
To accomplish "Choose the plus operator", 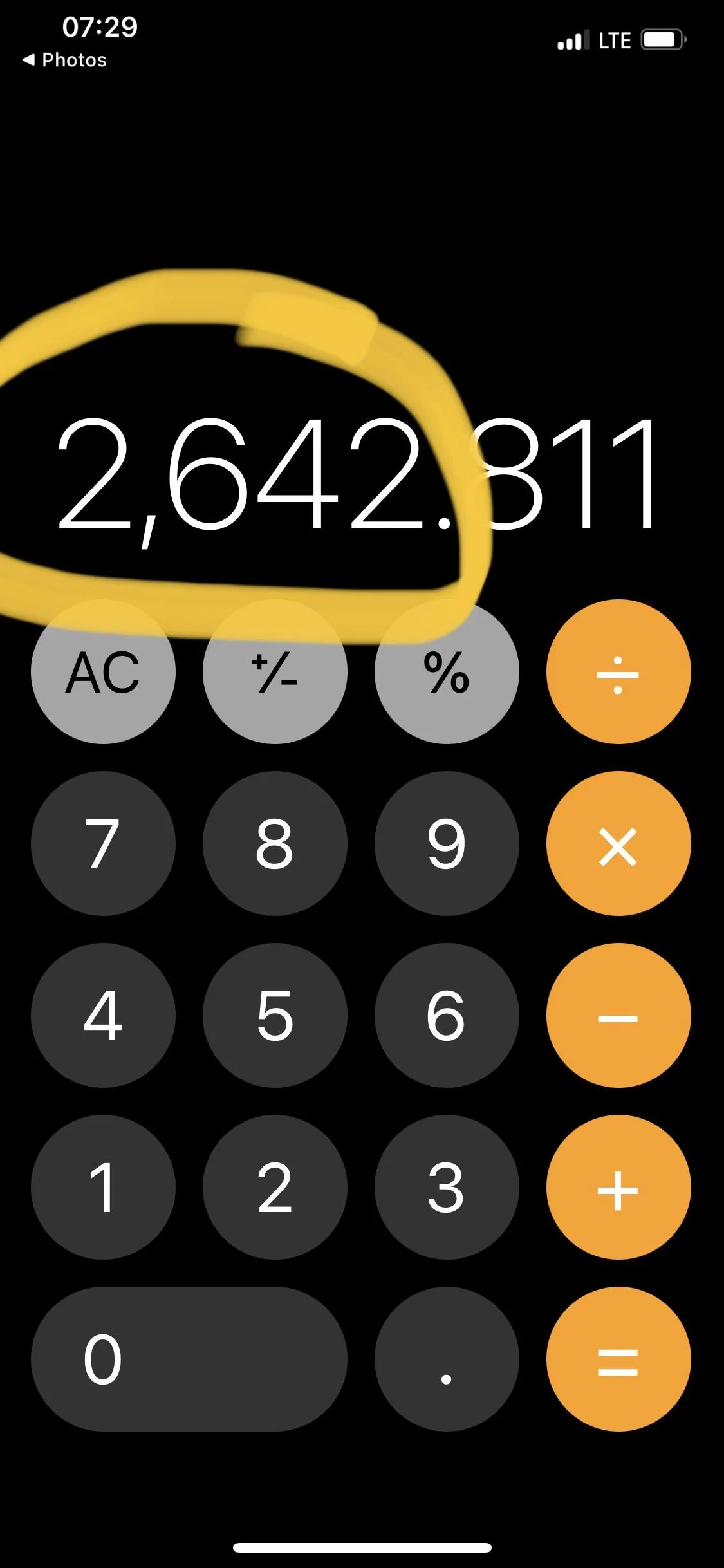I will (618, 1188).
